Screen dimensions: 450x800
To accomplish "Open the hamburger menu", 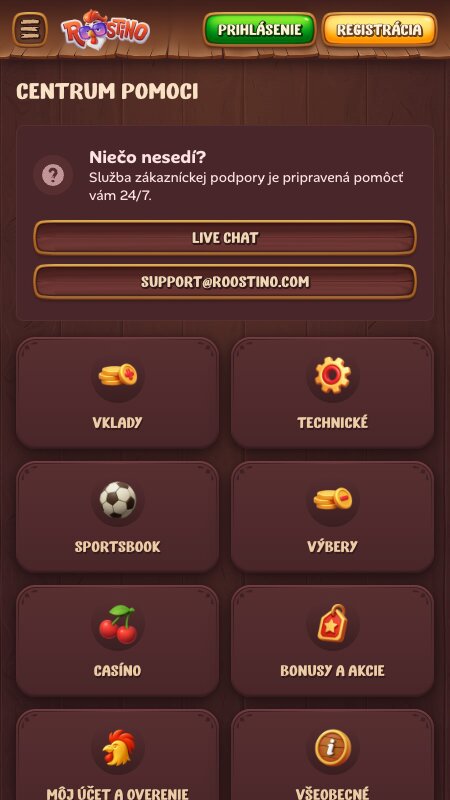I will point(30,30).
